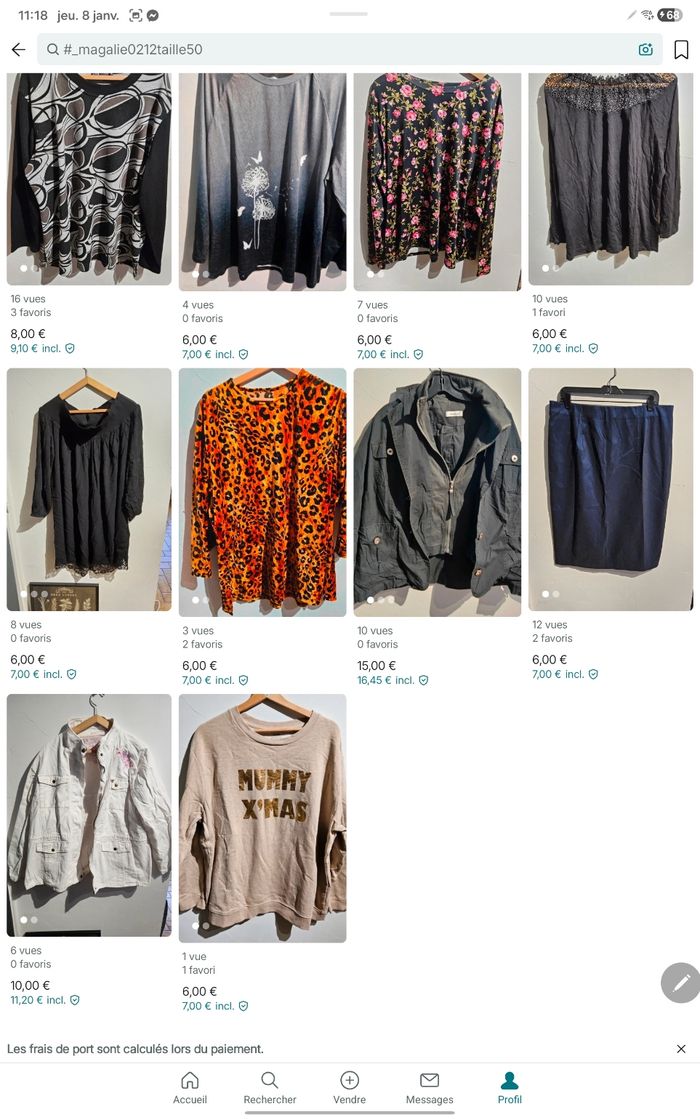Screen dimensions: 700x1119
Task: Open the orange leopard print top listing
Action: click(263, 492)
